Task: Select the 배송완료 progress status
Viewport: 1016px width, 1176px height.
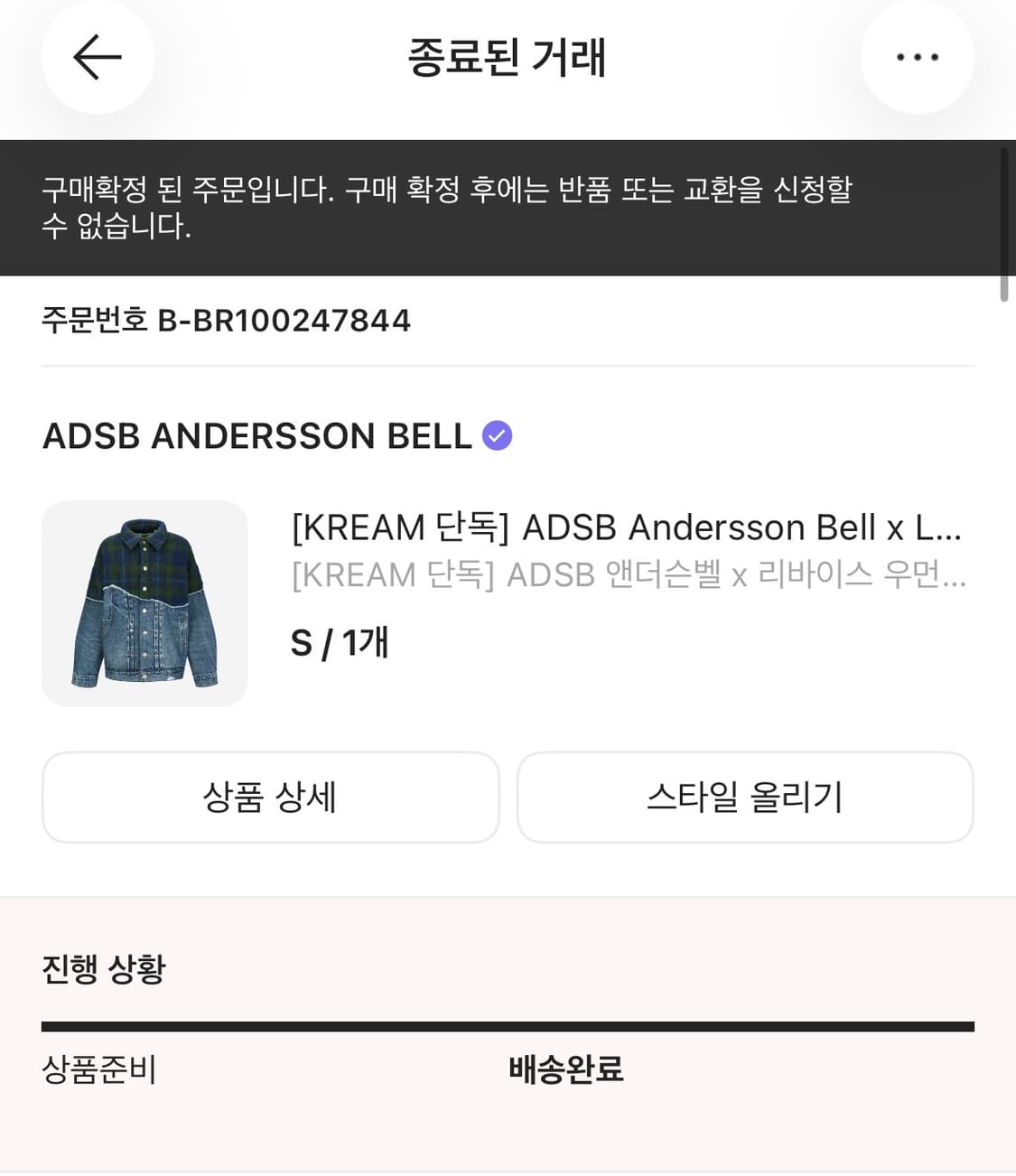Action: click(564, 1071)
